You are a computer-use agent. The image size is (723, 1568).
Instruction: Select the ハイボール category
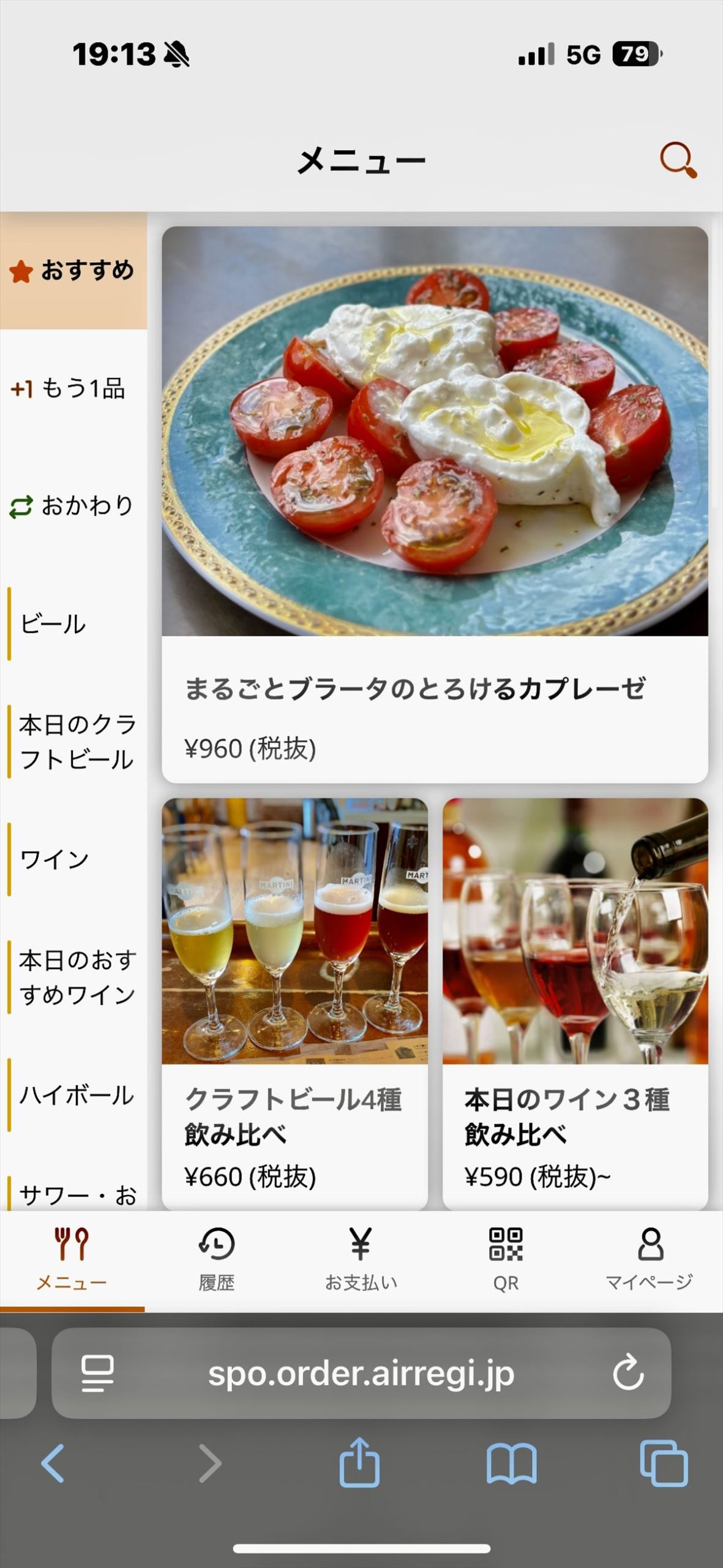[x=76, y=1095]
